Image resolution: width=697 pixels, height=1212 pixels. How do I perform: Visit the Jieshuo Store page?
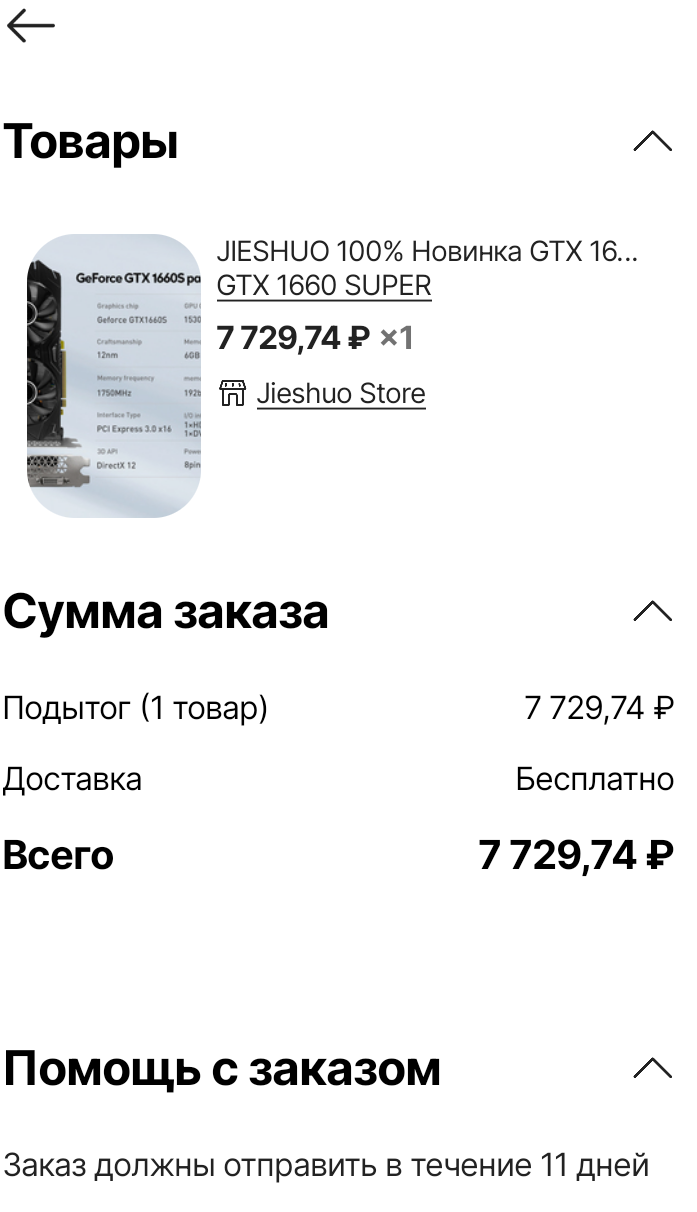340,394
